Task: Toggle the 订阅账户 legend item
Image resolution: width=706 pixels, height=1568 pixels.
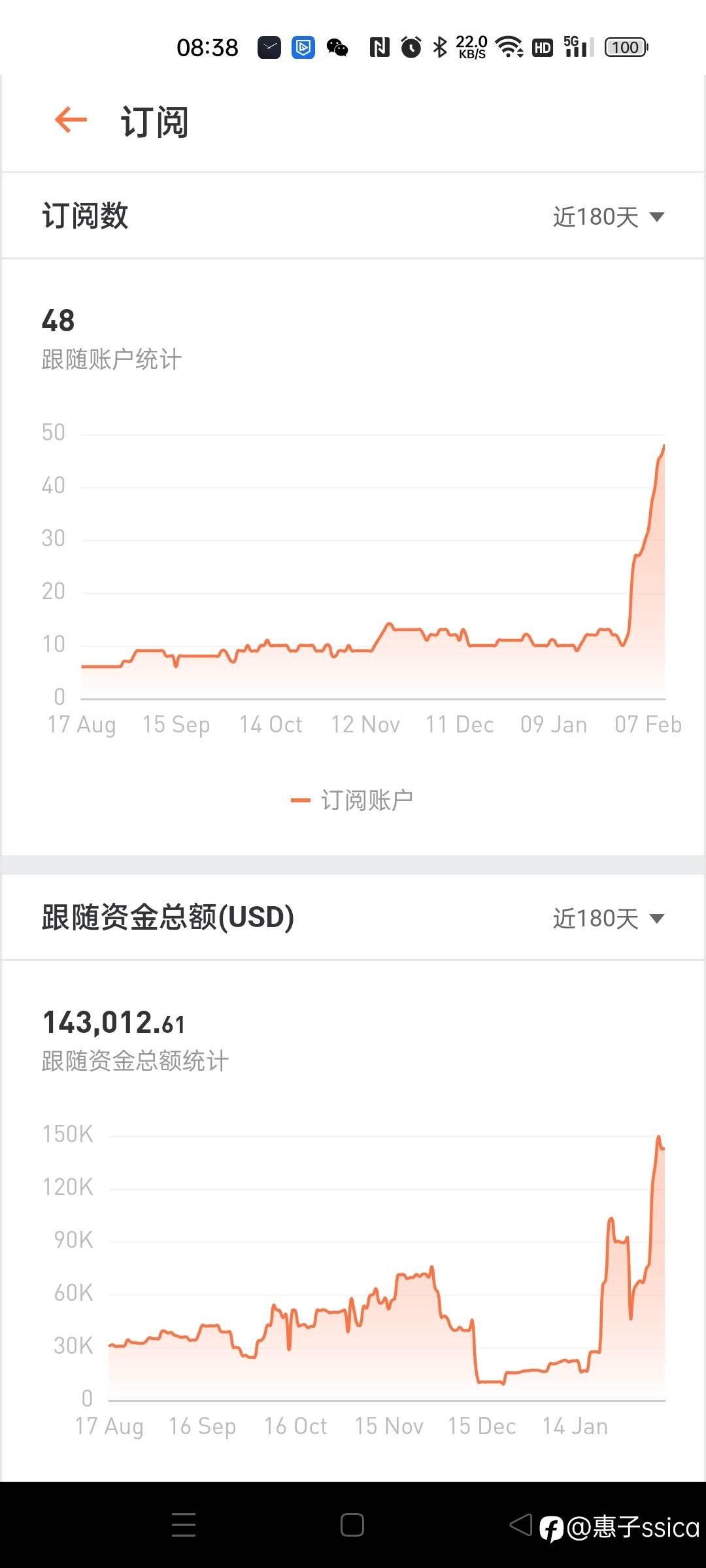Action: point(352,800)
